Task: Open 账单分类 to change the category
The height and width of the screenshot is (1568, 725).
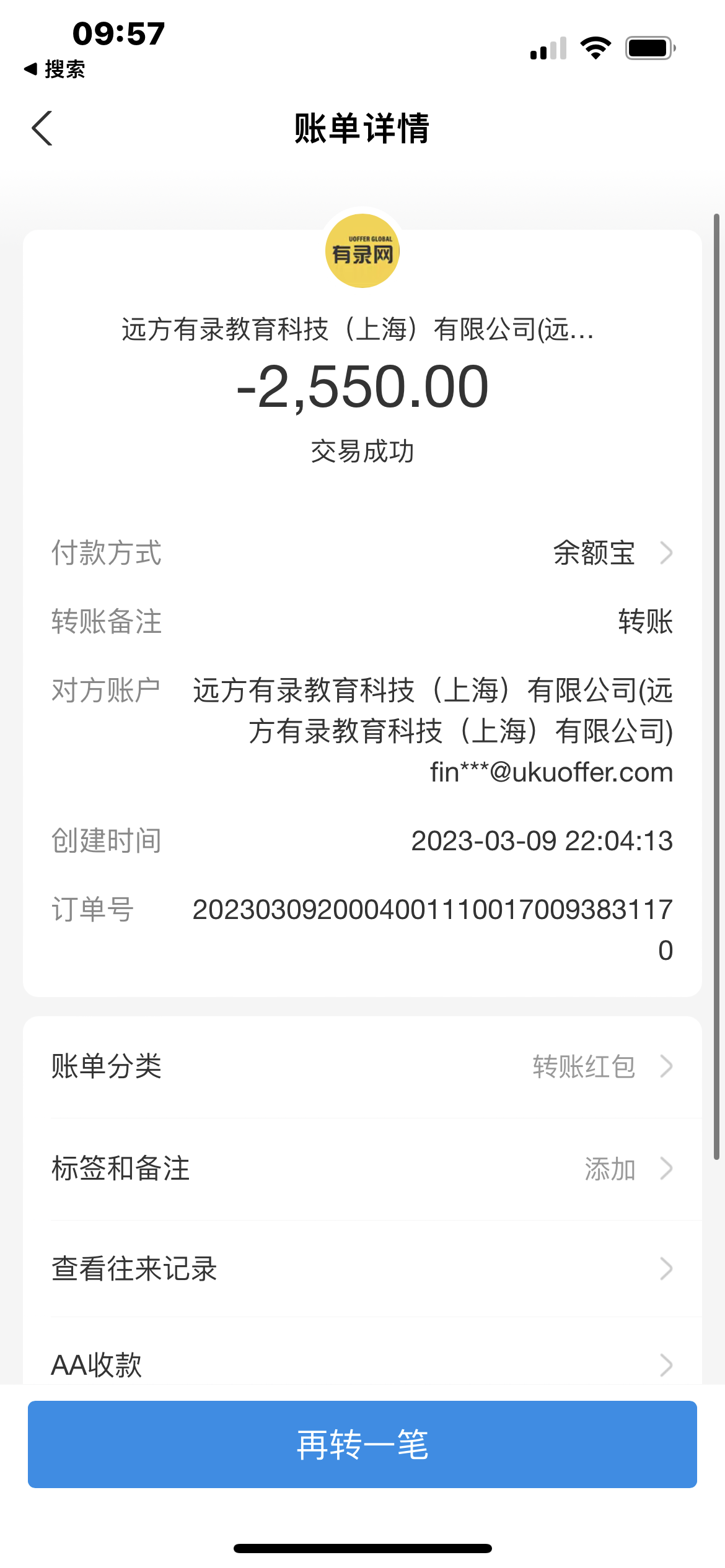Action: point(362,1066)
